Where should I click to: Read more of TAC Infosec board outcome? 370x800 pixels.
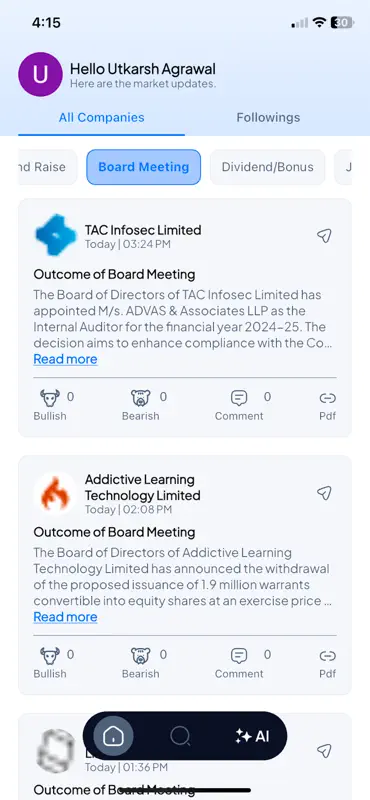(x=65, y=359)
